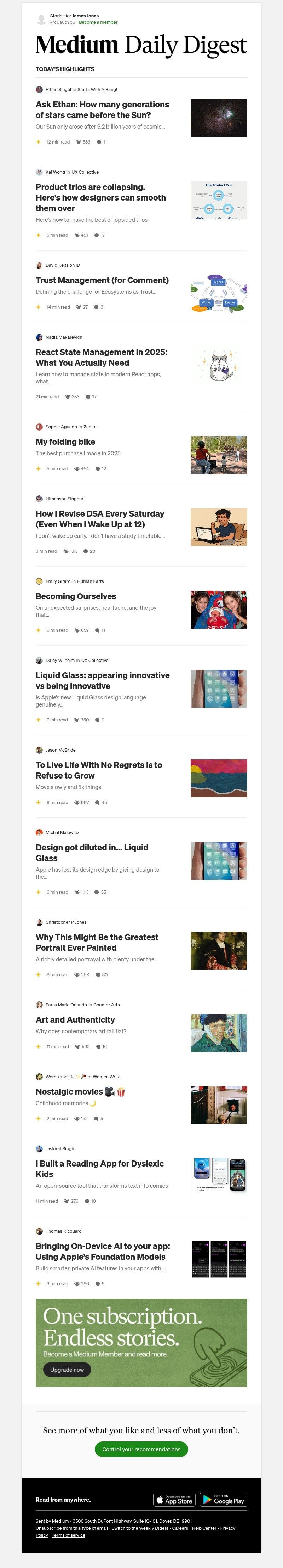Tap the Upgrade now button
This screenshot has height=1568, width=283.
tap(67, 1370)
